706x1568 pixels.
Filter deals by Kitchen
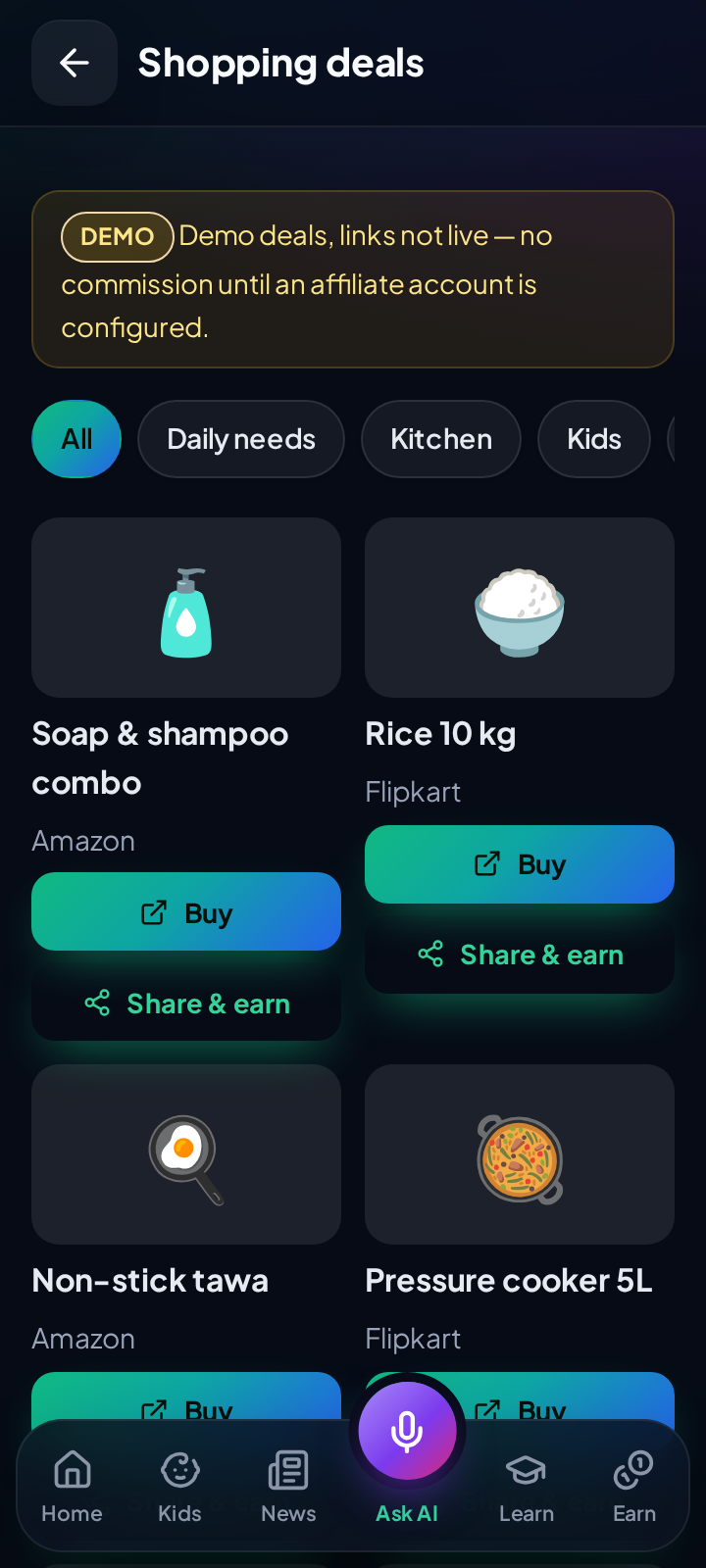pos(441,439)
